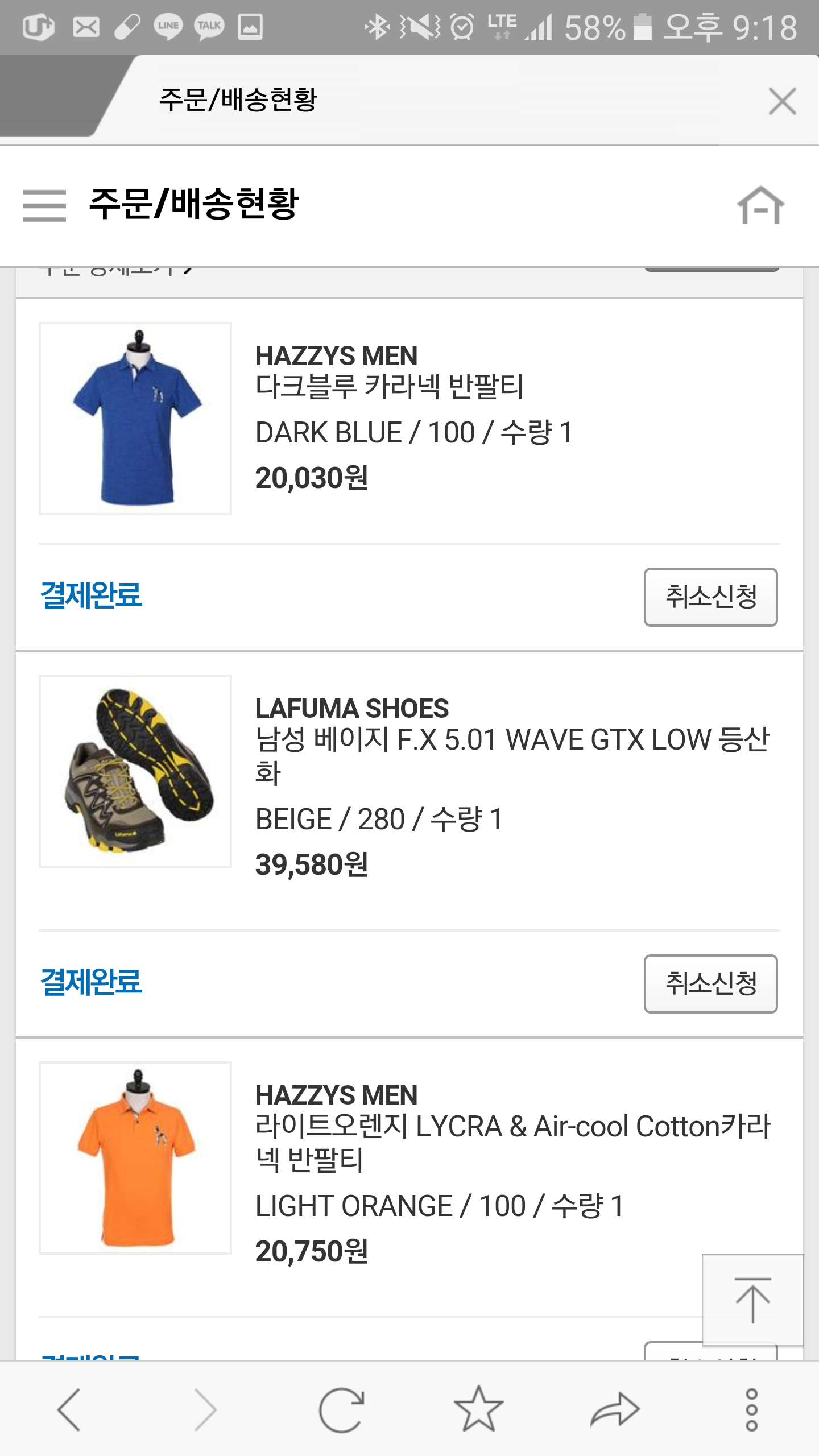The height and width of the screenshot is (1456, 819).
Task: Tap 취소신청 for the dark blue polo
Action: point(710,597)
